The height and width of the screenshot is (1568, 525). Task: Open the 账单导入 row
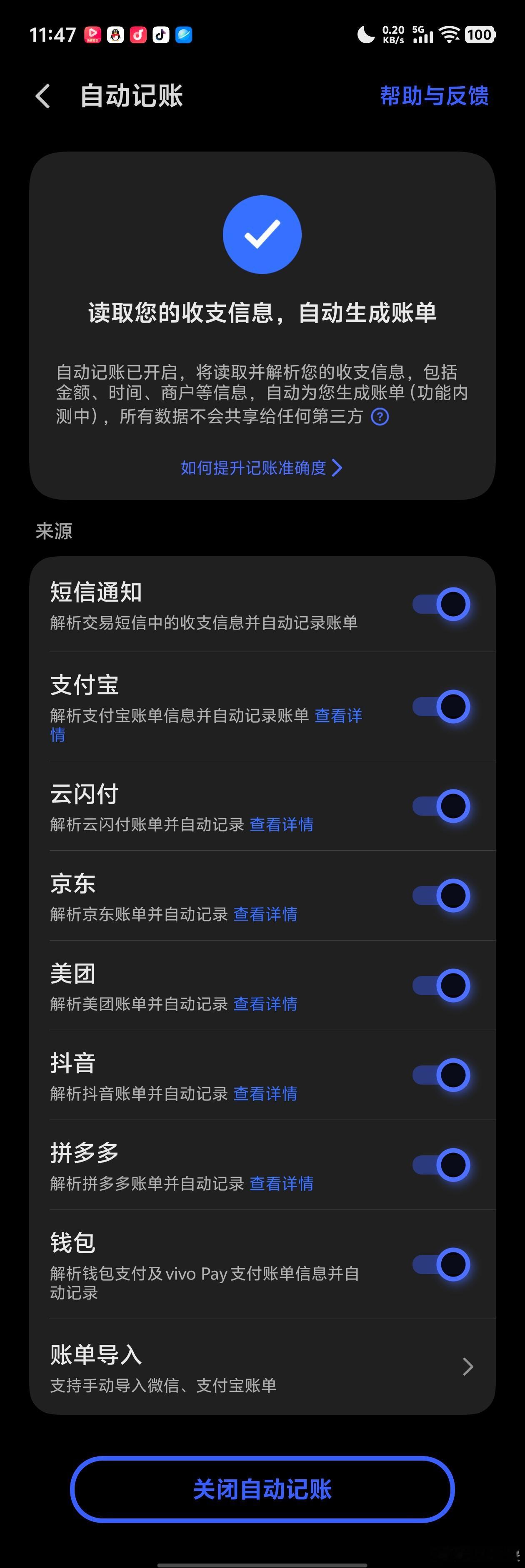pyautogui.click(x=262, y=1366)
